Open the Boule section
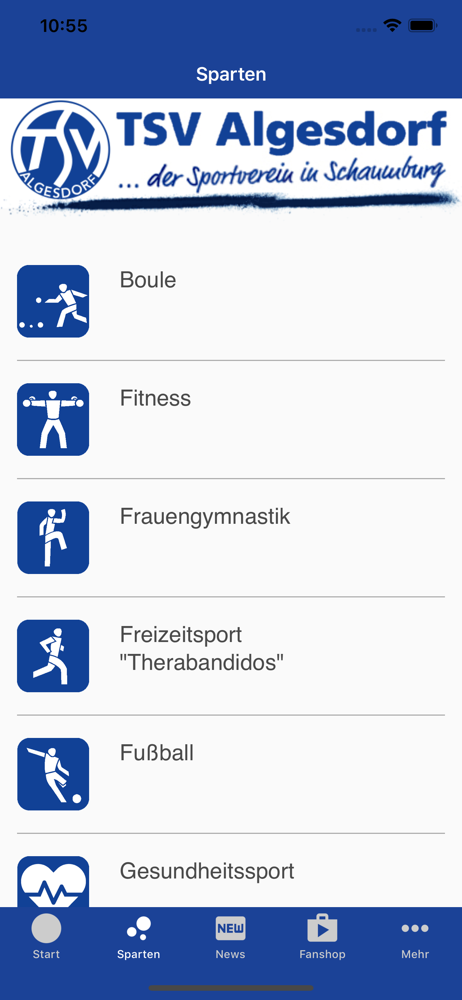This screenshot has height=1000, width=462. pos(231,301)
